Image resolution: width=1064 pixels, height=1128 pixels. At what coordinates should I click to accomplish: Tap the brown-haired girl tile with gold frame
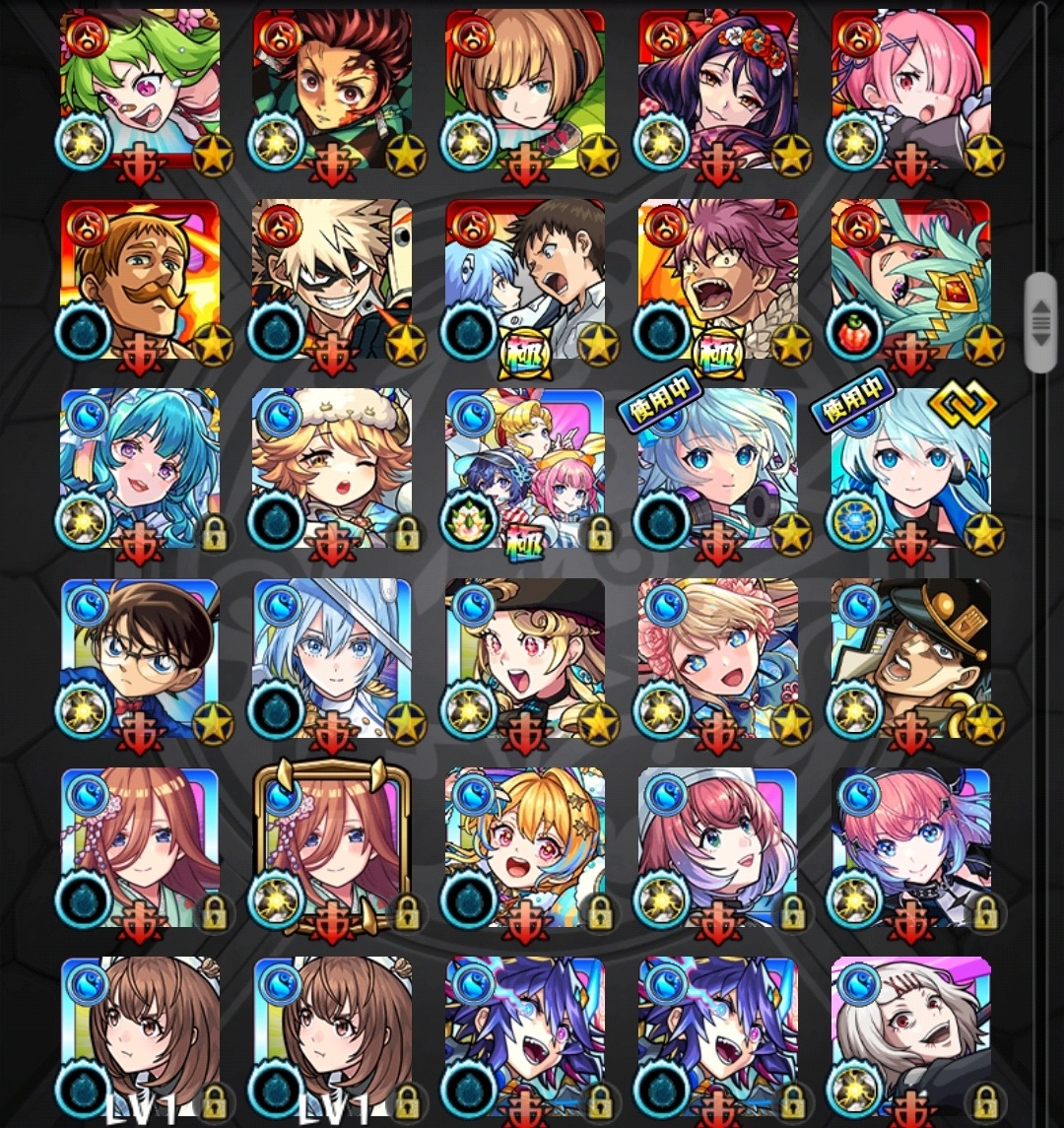tap(332, 848)
